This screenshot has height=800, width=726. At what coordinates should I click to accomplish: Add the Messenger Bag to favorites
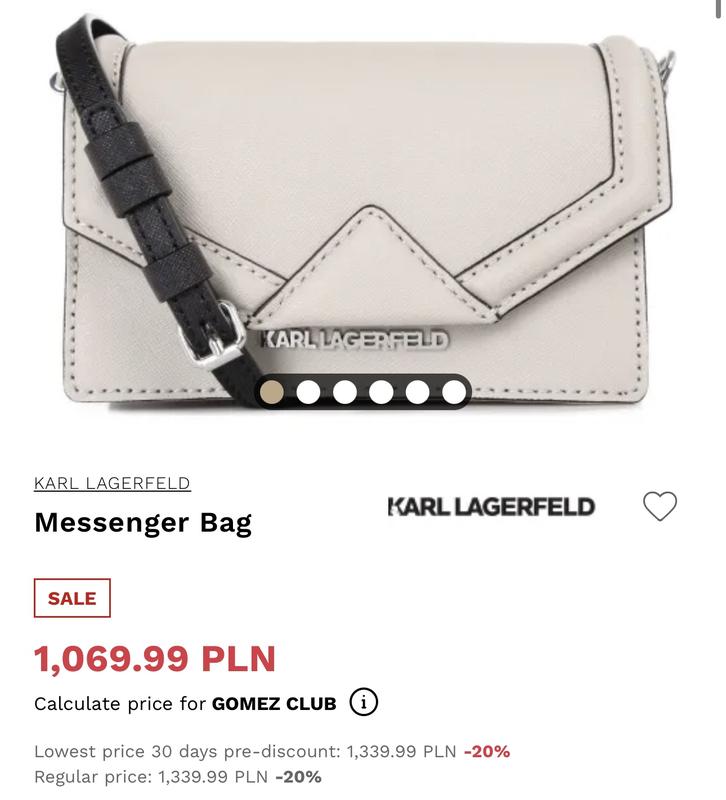tap(660, 506)
